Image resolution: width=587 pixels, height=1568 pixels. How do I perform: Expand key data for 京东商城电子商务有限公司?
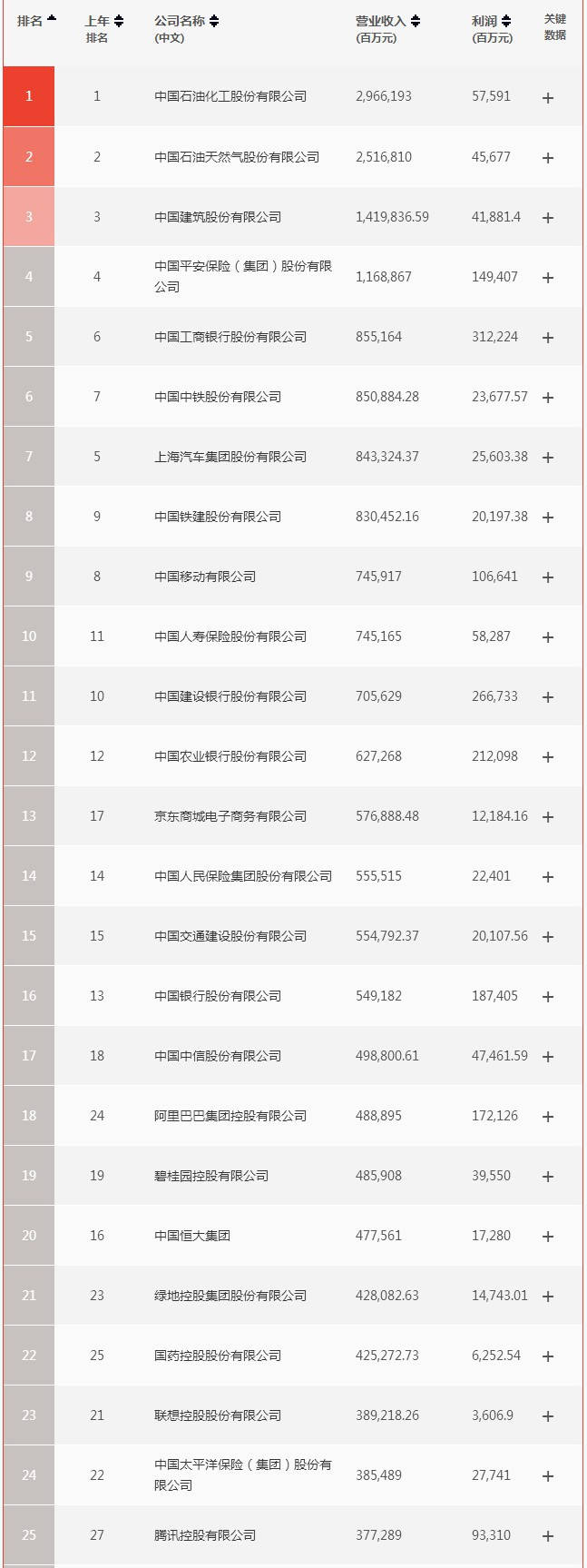[x=548, y=816]
